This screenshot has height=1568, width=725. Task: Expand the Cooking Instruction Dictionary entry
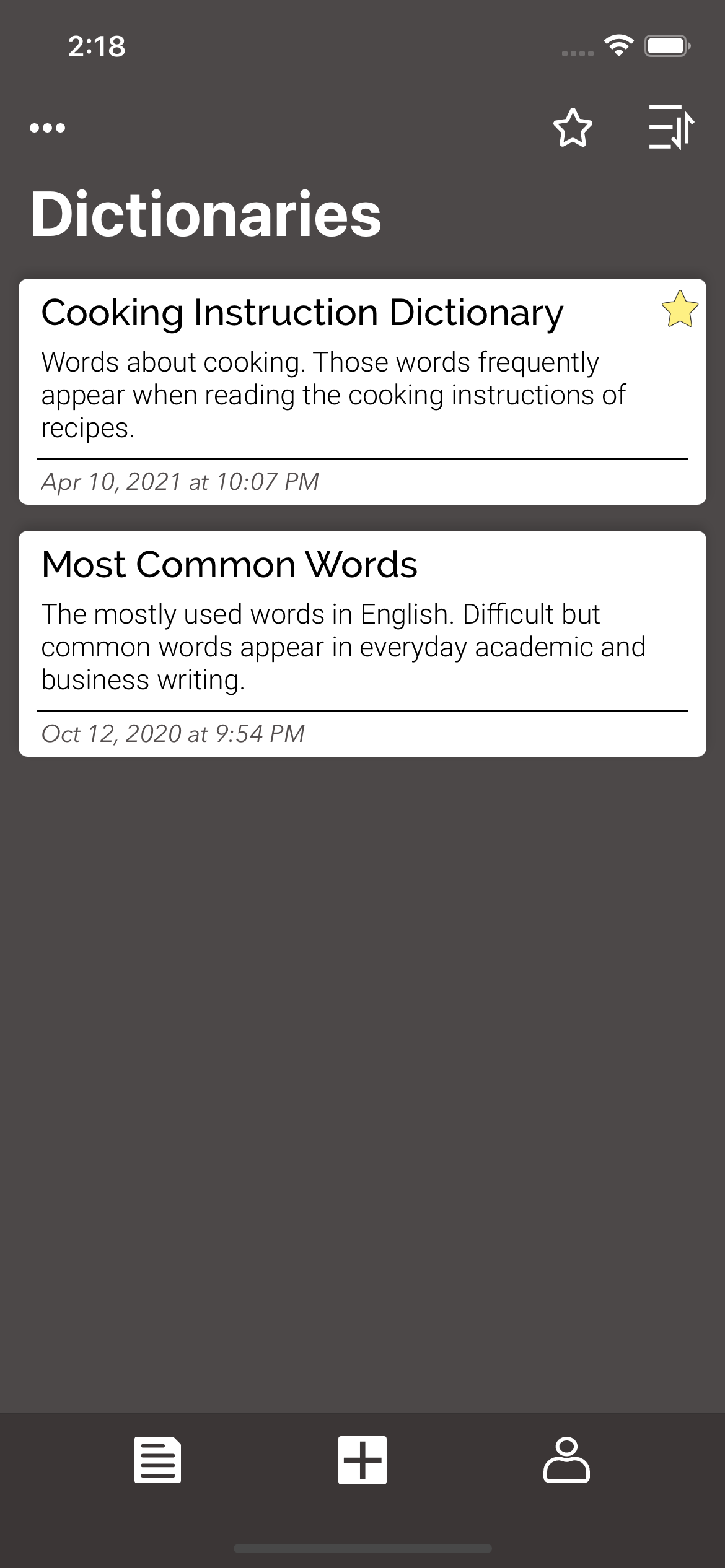(x=362, y=390)
